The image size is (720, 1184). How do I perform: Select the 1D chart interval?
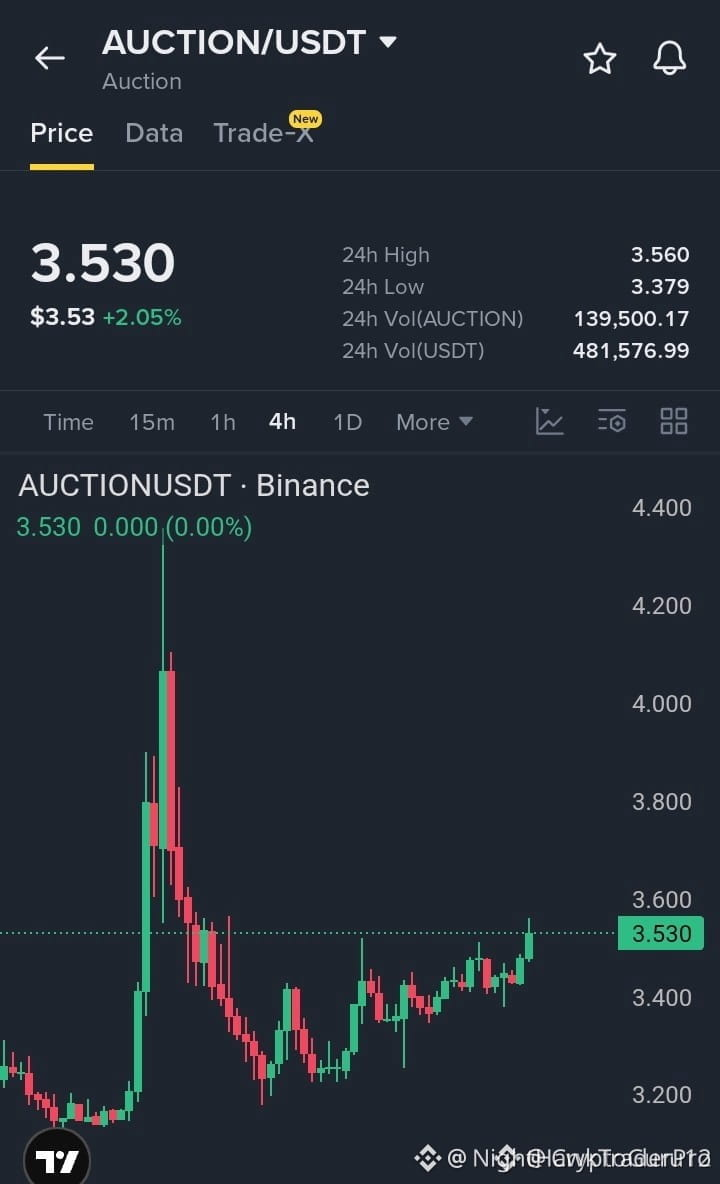(348, 422)
